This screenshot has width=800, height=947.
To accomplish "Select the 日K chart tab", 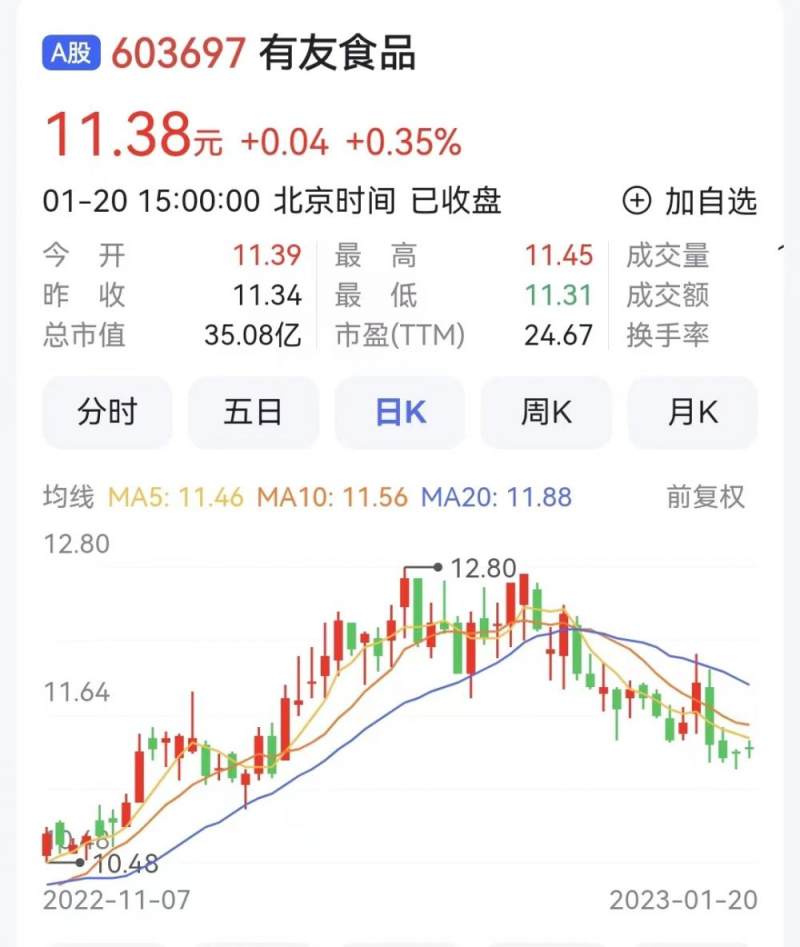I will [400, 412].
